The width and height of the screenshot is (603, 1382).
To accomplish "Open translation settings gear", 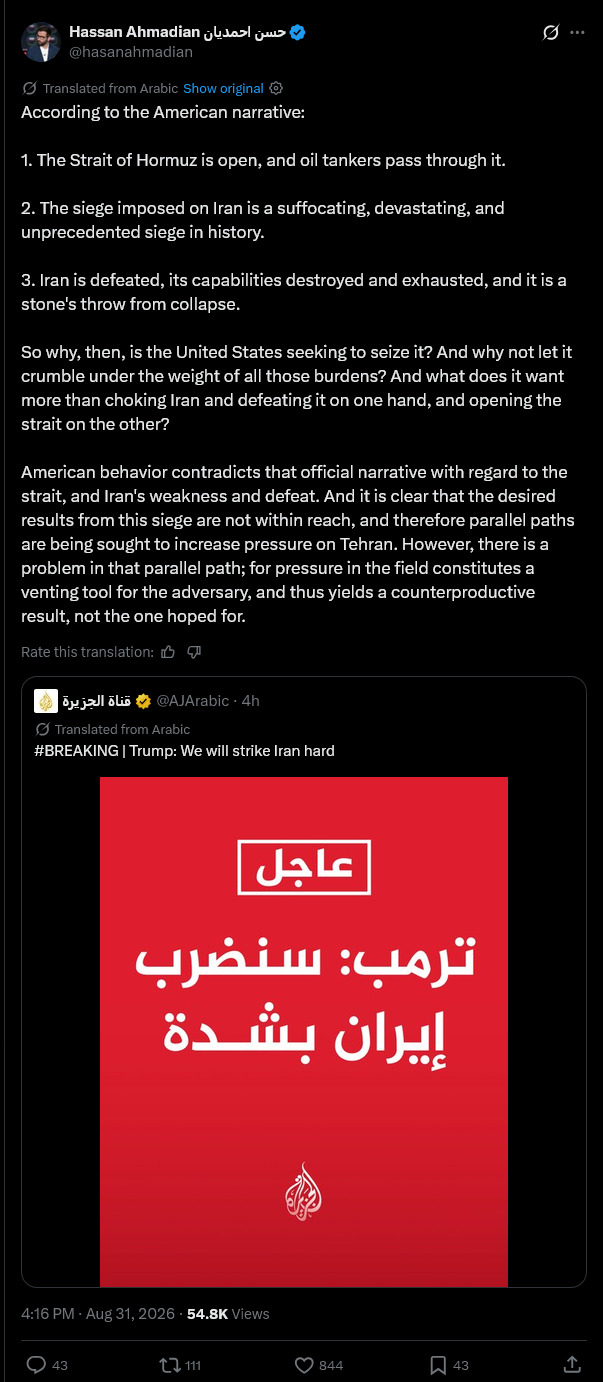I will pos(277,88).
